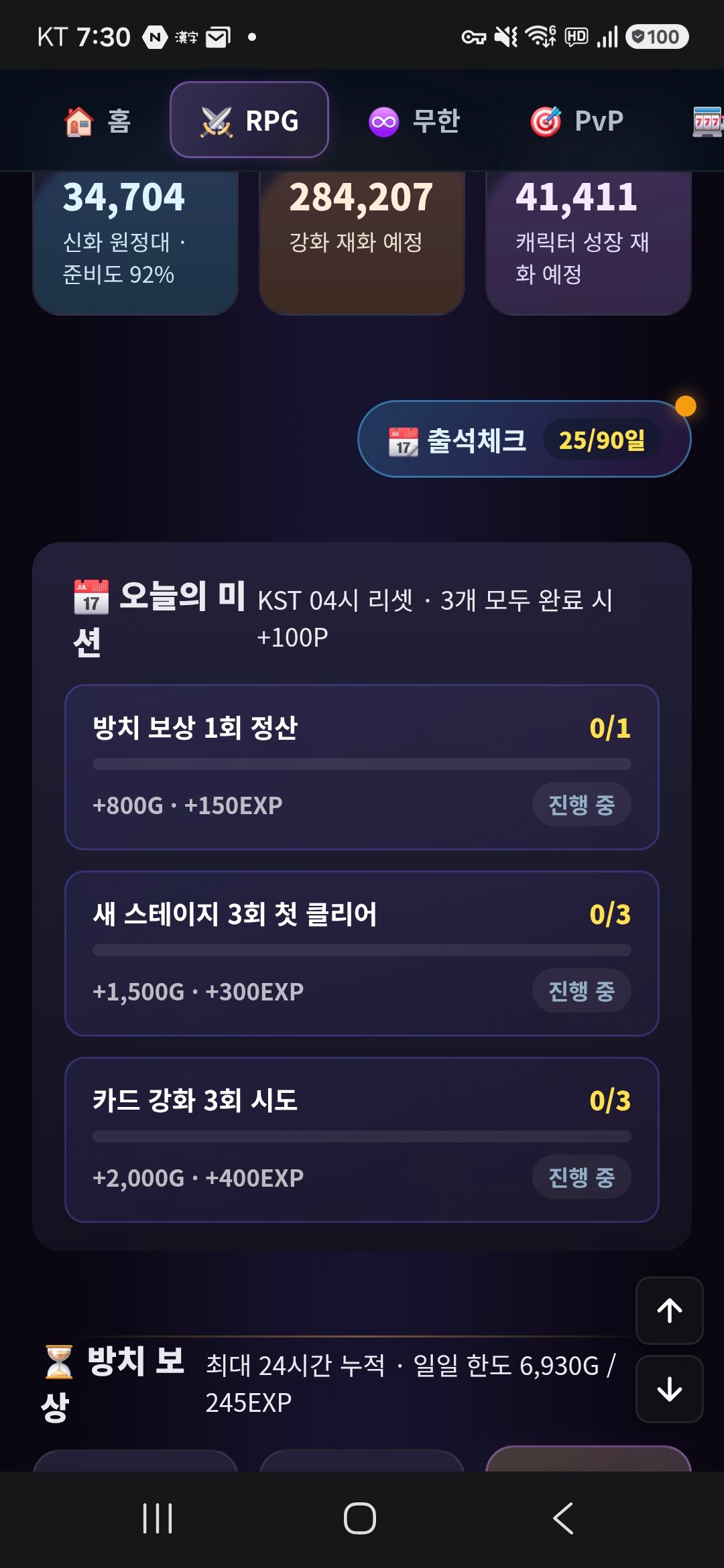Open recent apps from navigation bar

pyautogui.click(x=158, y=1518)
